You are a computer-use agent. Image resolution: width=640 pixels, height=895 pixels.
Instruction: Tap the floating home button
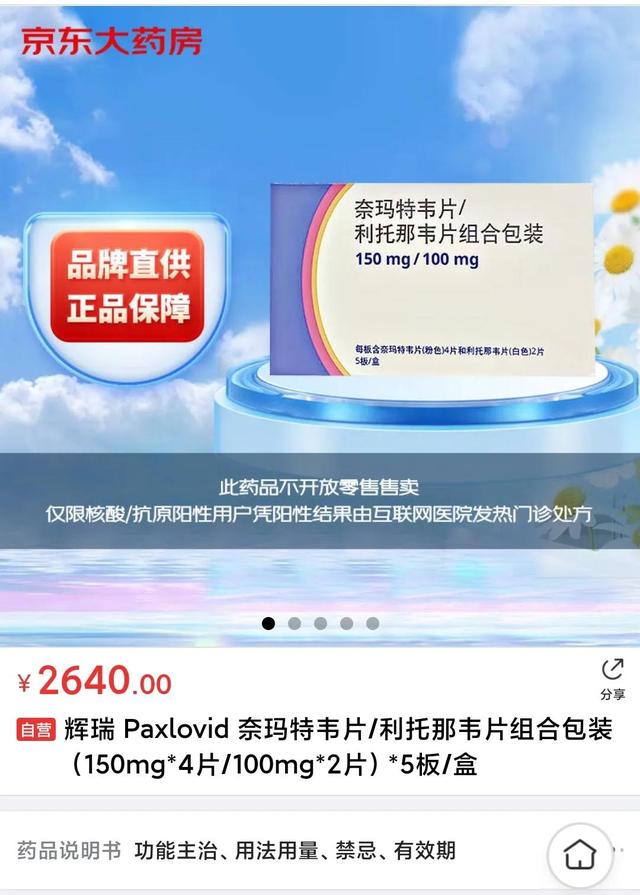tap(580, 855)
